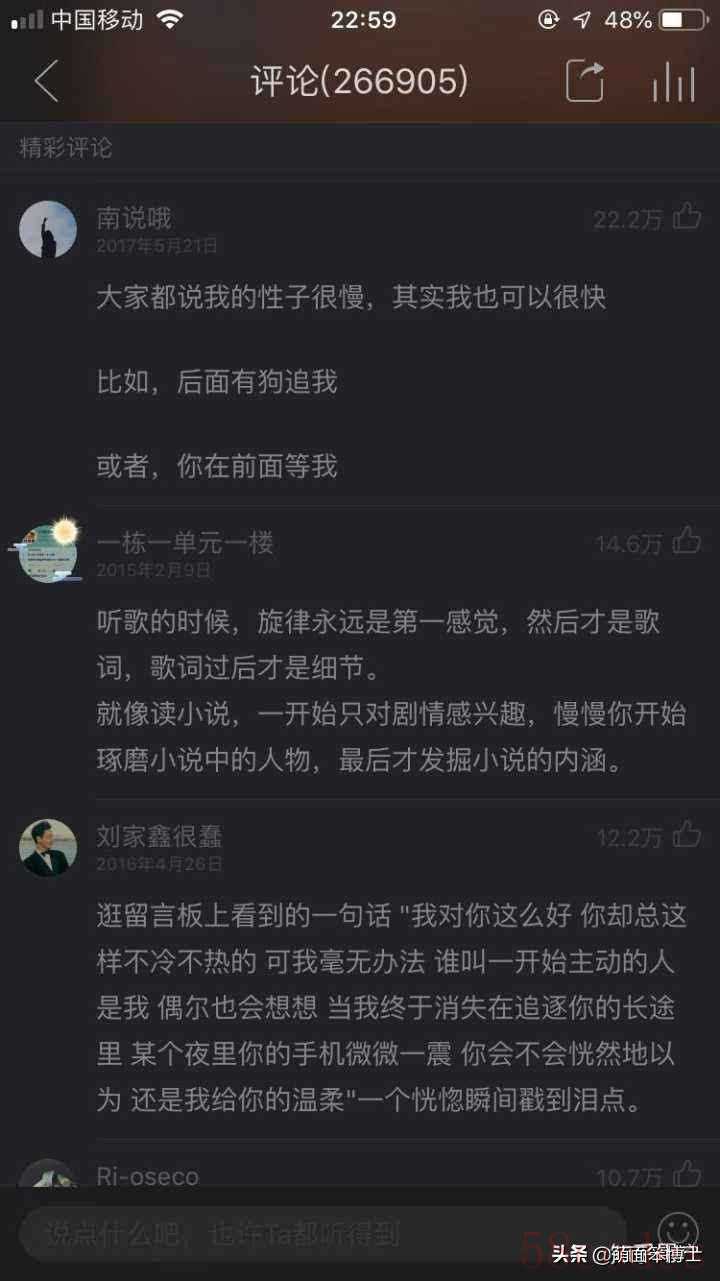Image resolution: width=720 pixels, height=1281 pixels.
Task: Open username 一栋一单元一楼
Action: coord(185,542)
